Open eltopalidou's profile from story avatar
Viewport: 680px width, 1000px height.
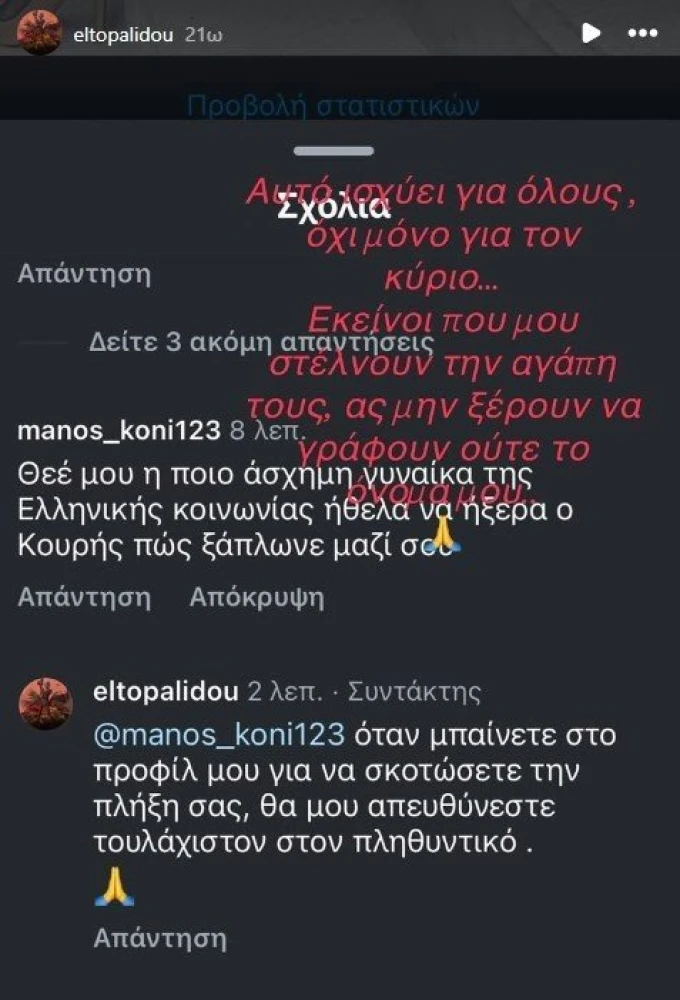point(39,33)
